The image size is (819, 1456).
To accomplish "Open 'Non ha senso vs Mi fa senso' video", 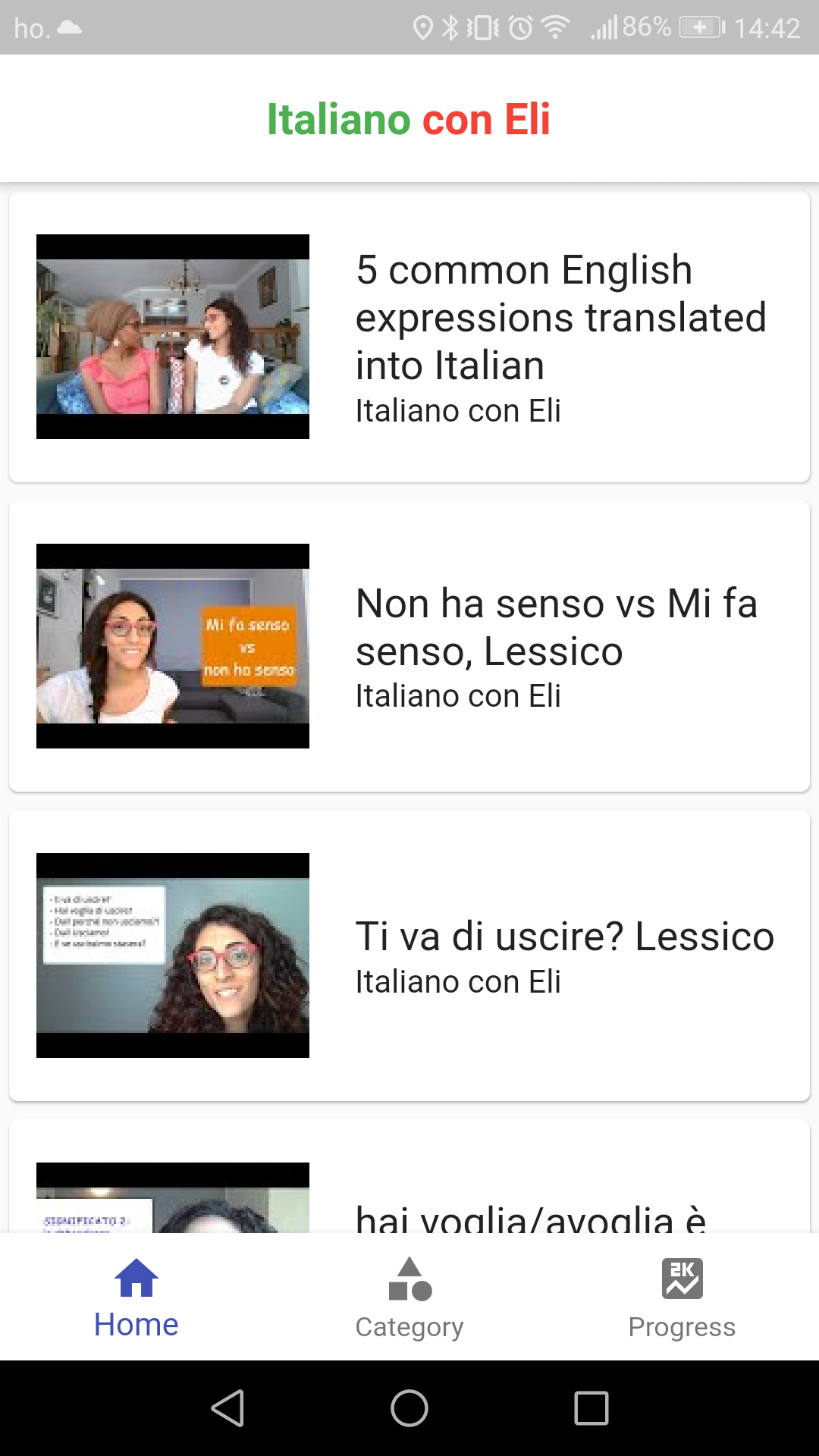I will (409, 646).
